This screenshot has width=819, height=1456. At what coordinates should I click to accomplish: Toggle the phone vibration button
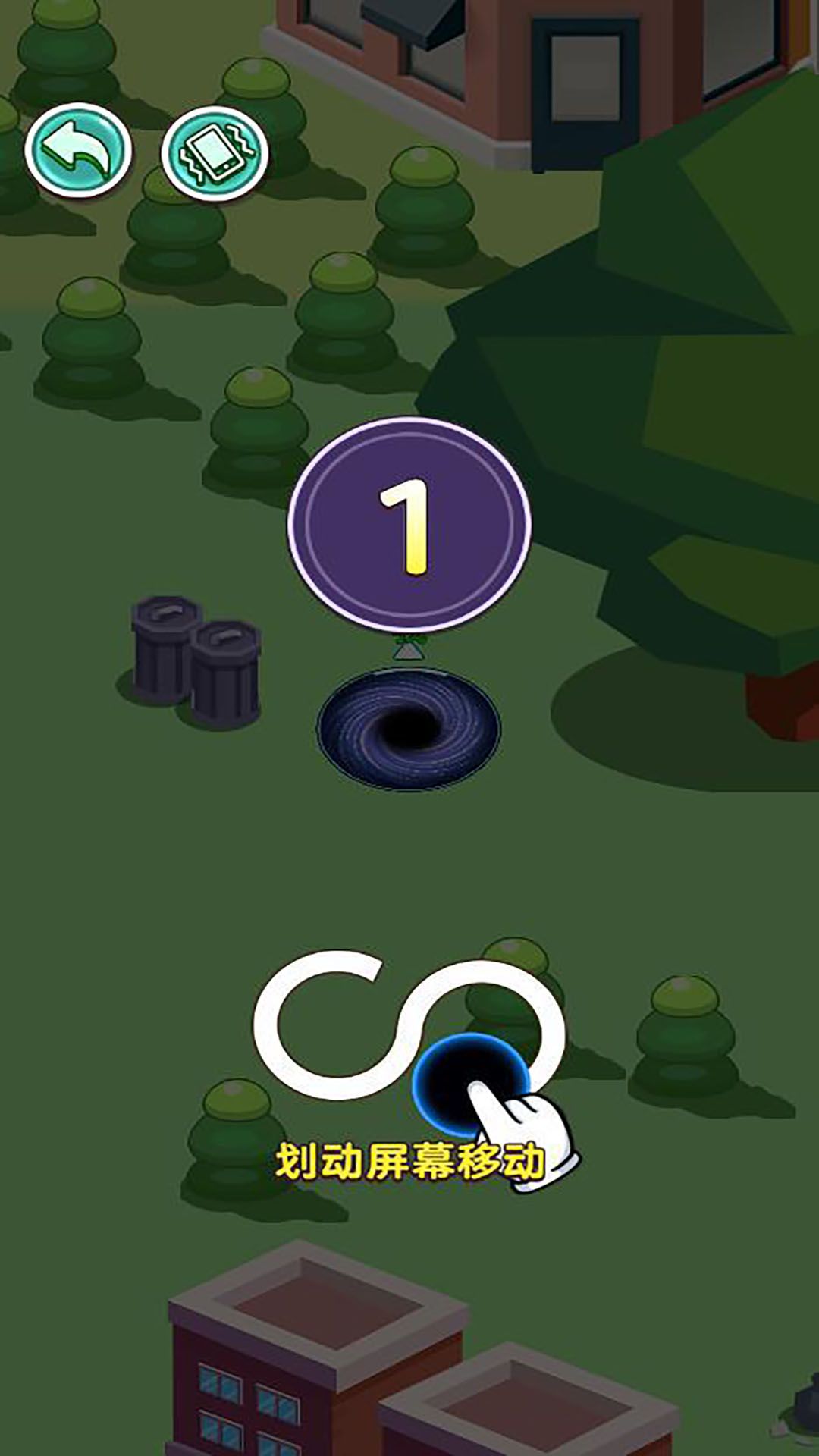(215, 154)
